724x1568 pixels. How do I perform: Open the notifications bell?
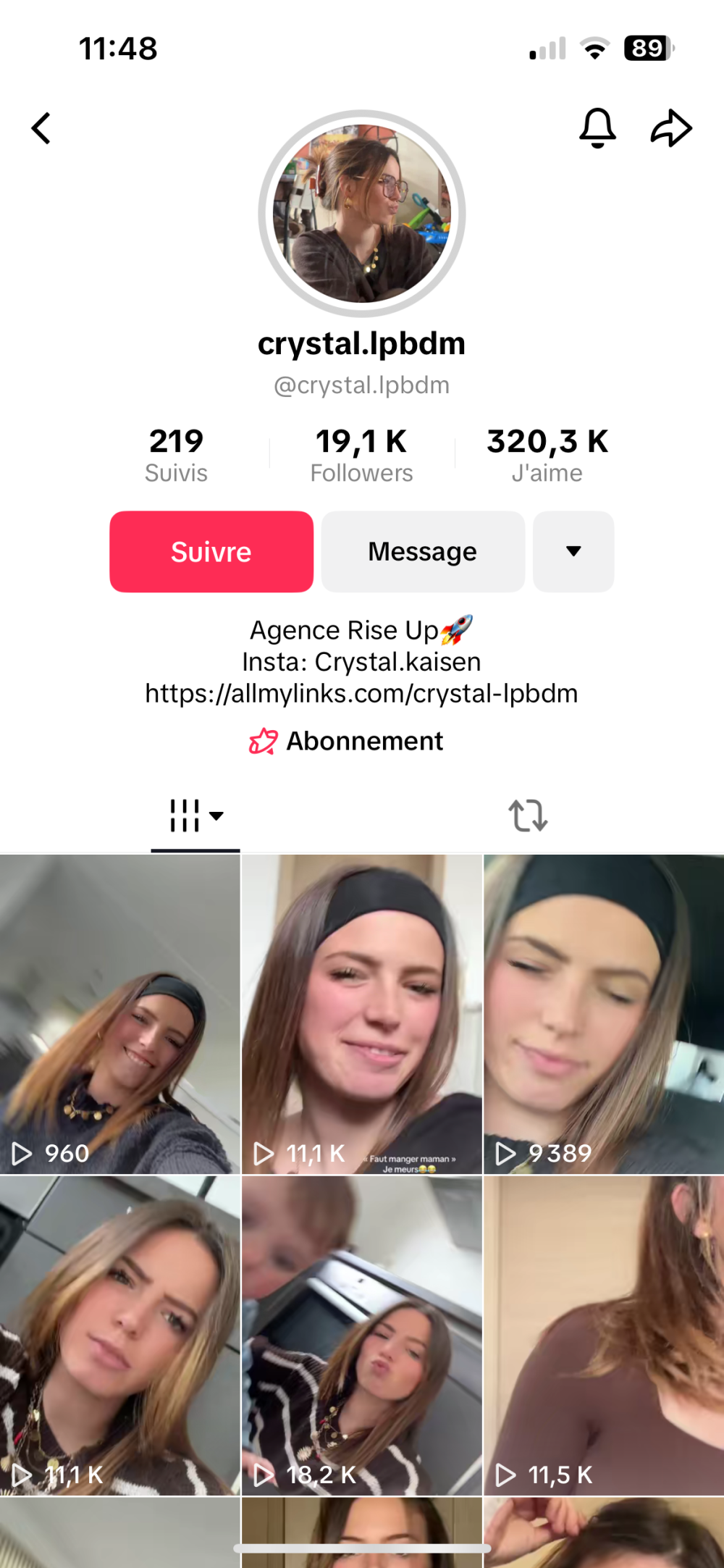click(x=597, y=128)
